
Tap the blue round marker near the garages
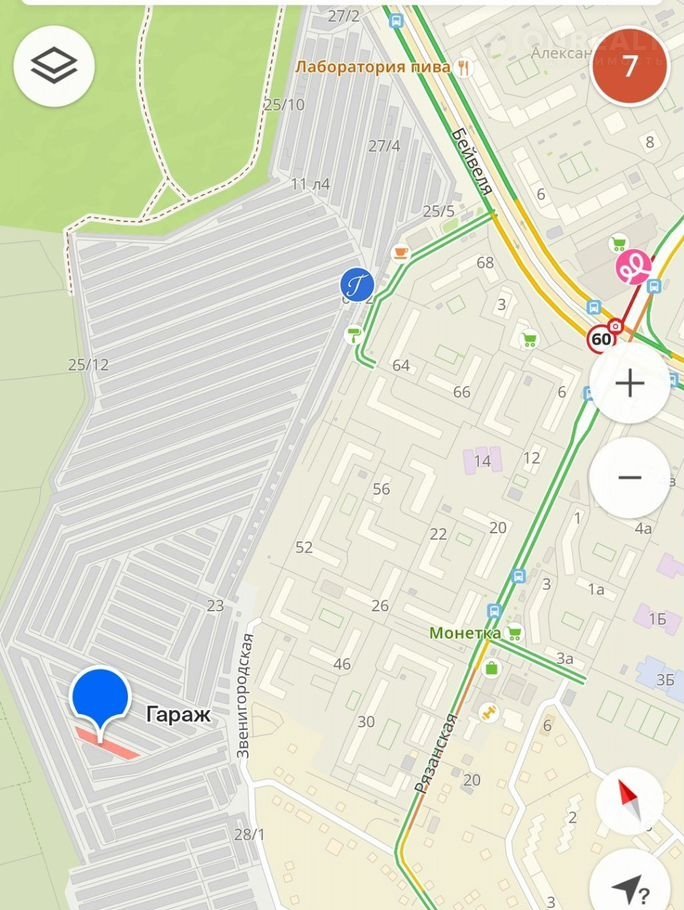[x=357, y=284]
